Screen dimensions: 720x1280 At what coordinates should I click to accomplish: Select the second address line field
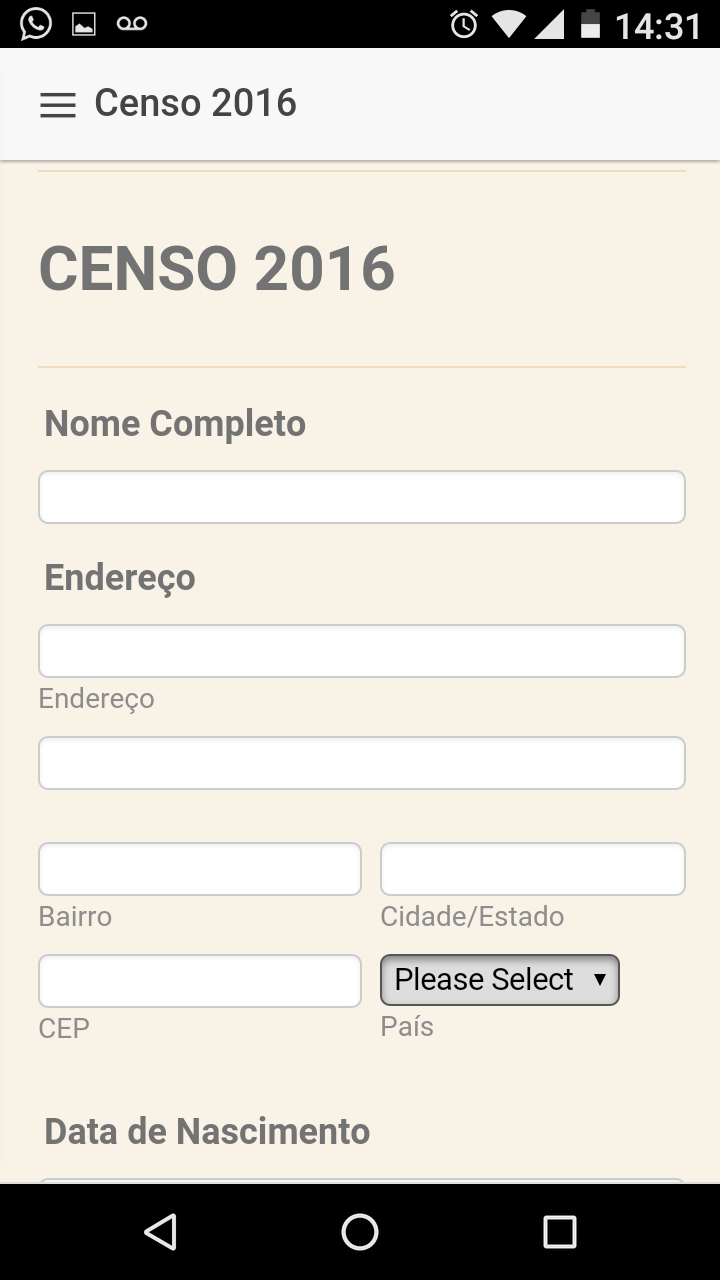(361, 763)
